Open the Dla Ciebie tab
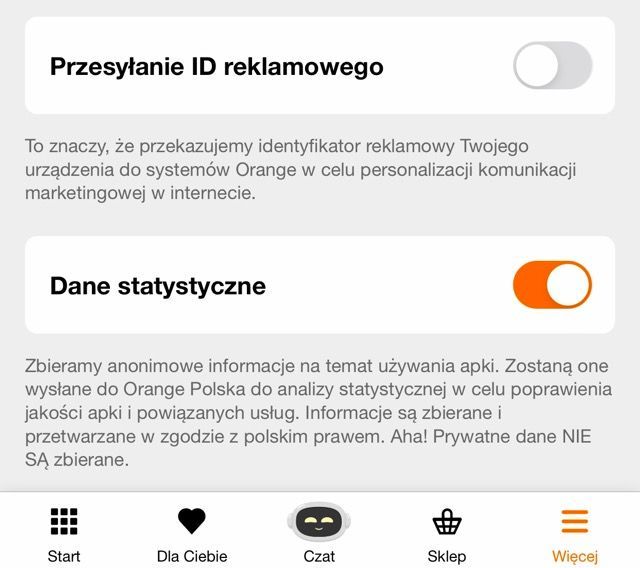 coord(192,533)
